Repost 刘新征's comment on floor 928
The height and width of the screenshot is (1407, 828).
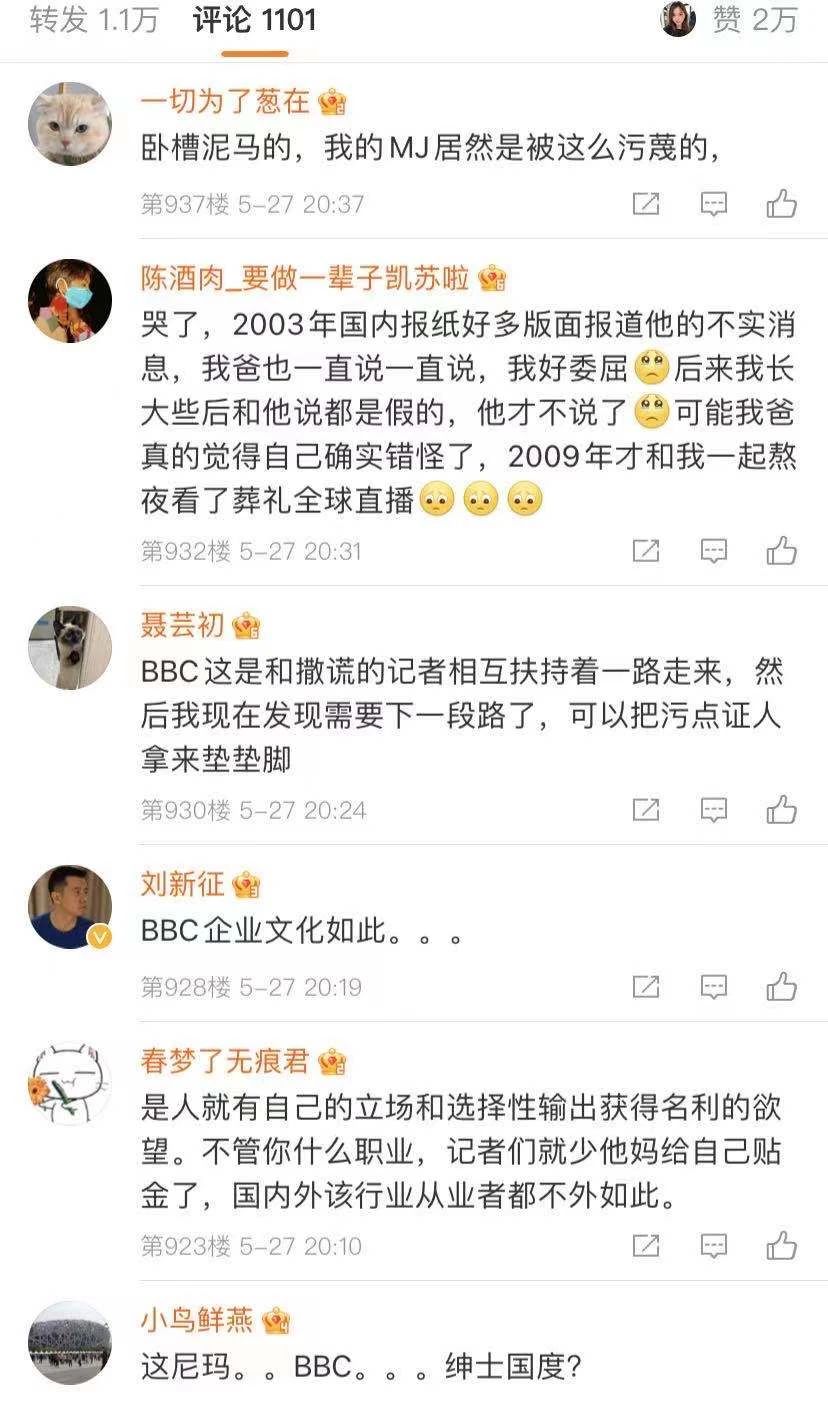tap(646, 987)
